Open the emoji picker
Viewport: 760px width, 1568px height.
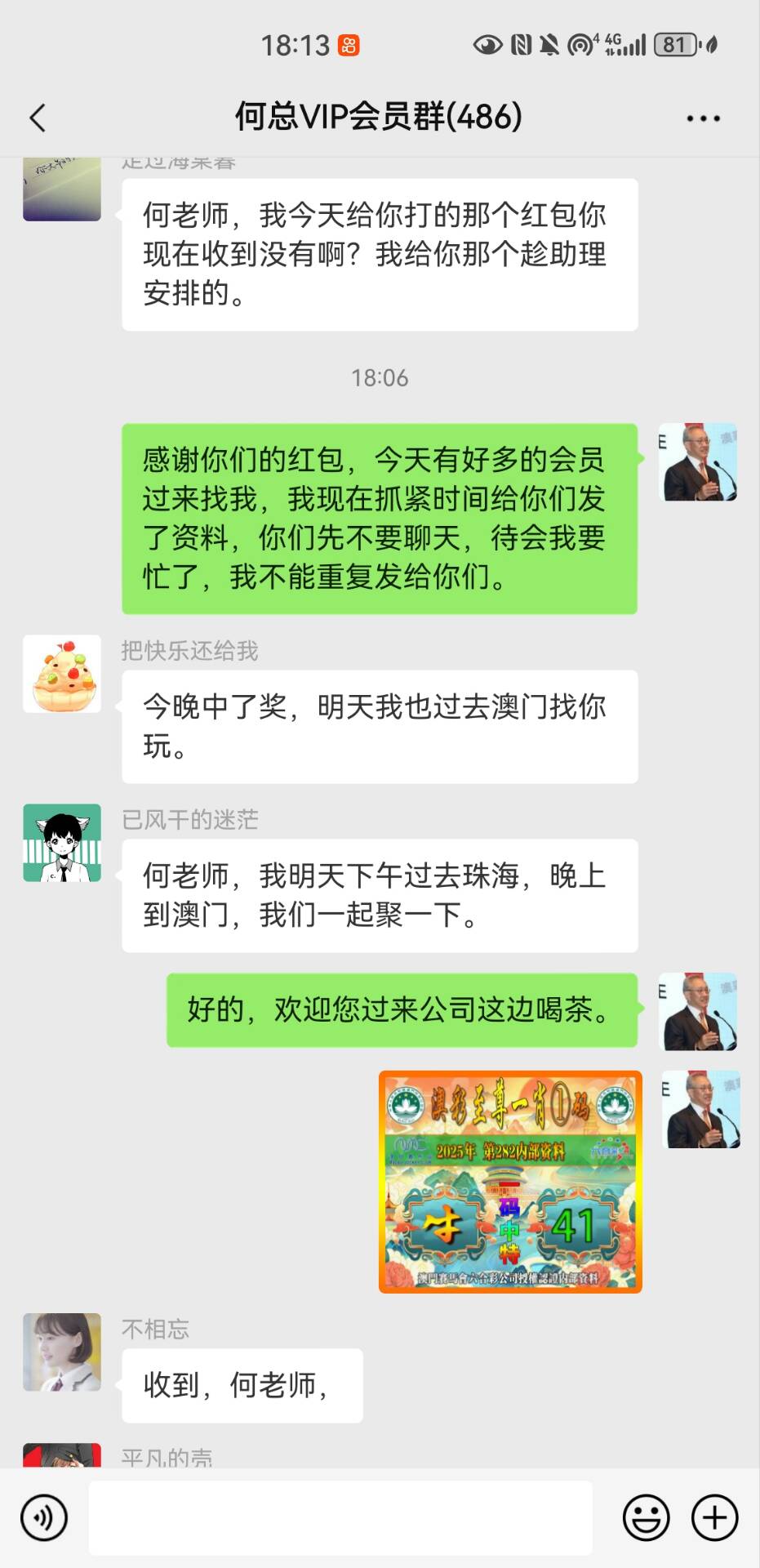646,1517
